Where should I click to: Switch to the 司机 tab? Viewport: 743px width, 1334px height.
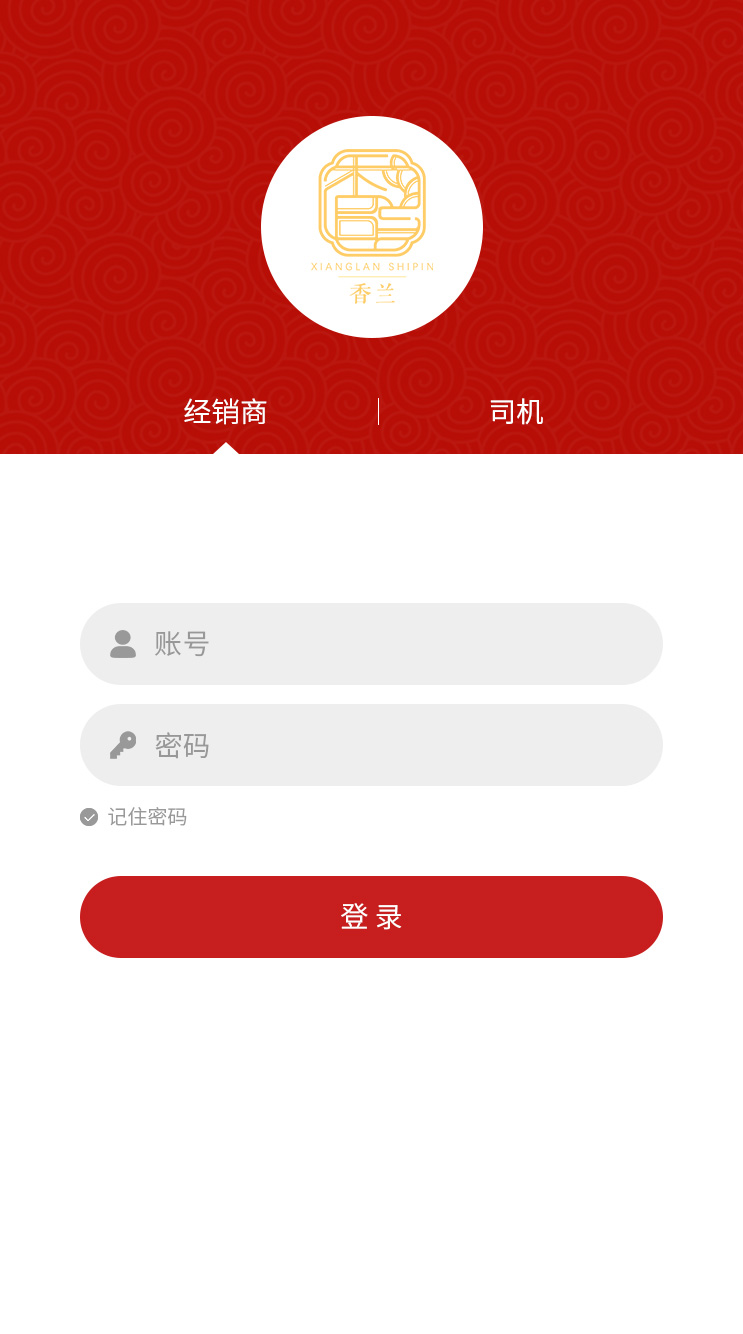[516, 412]
